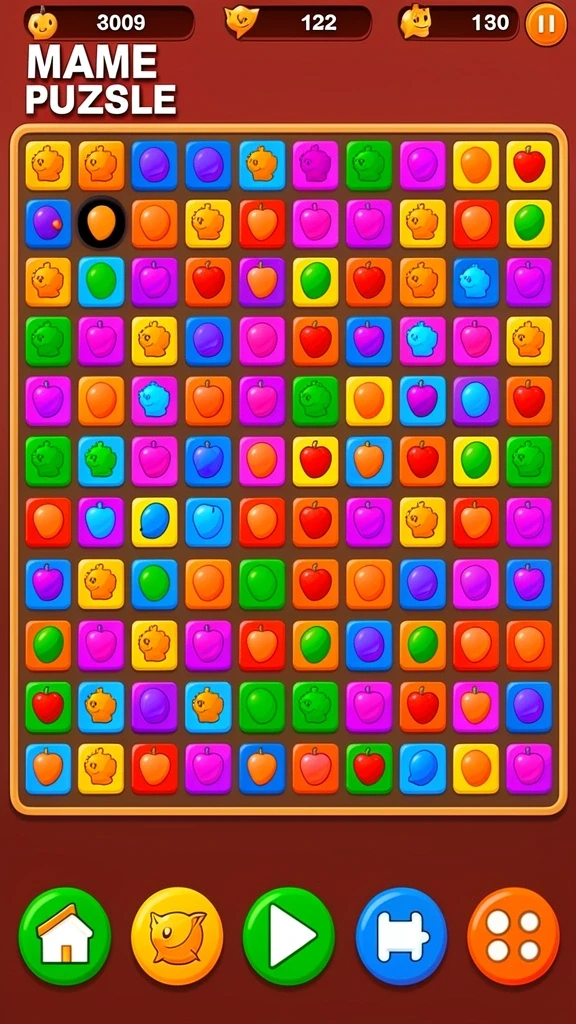Hit the green play button
The image size is (576, 1024).
tap(289, 936)
